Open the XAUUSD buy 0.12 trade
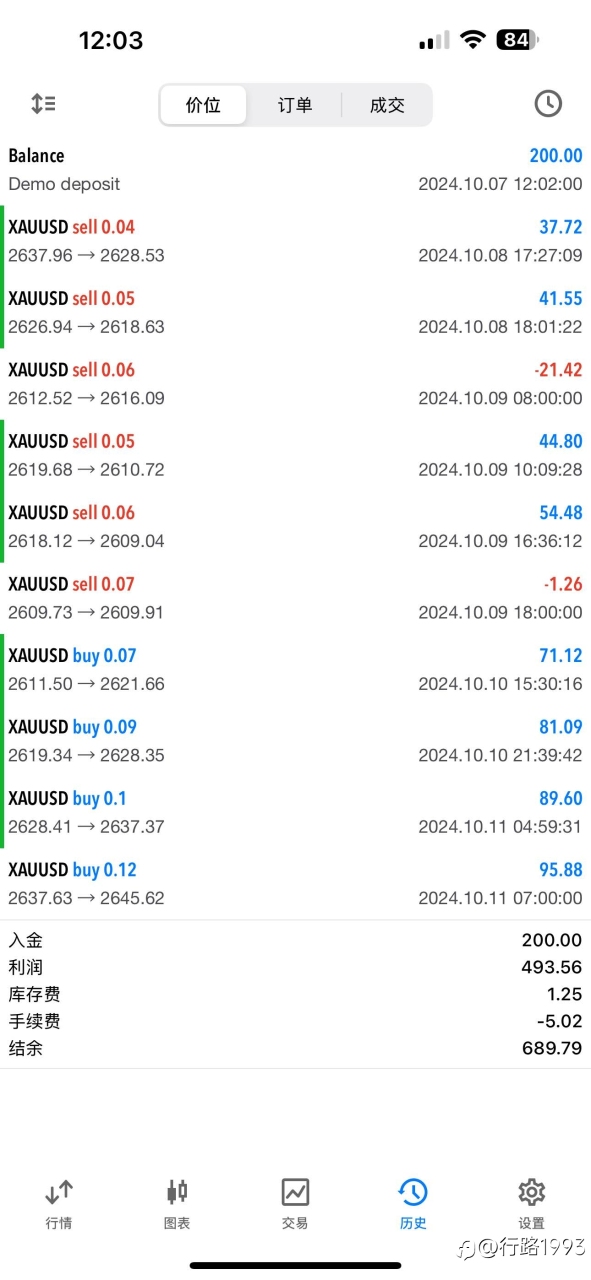The image size is (591, 1280). (295, 884)
